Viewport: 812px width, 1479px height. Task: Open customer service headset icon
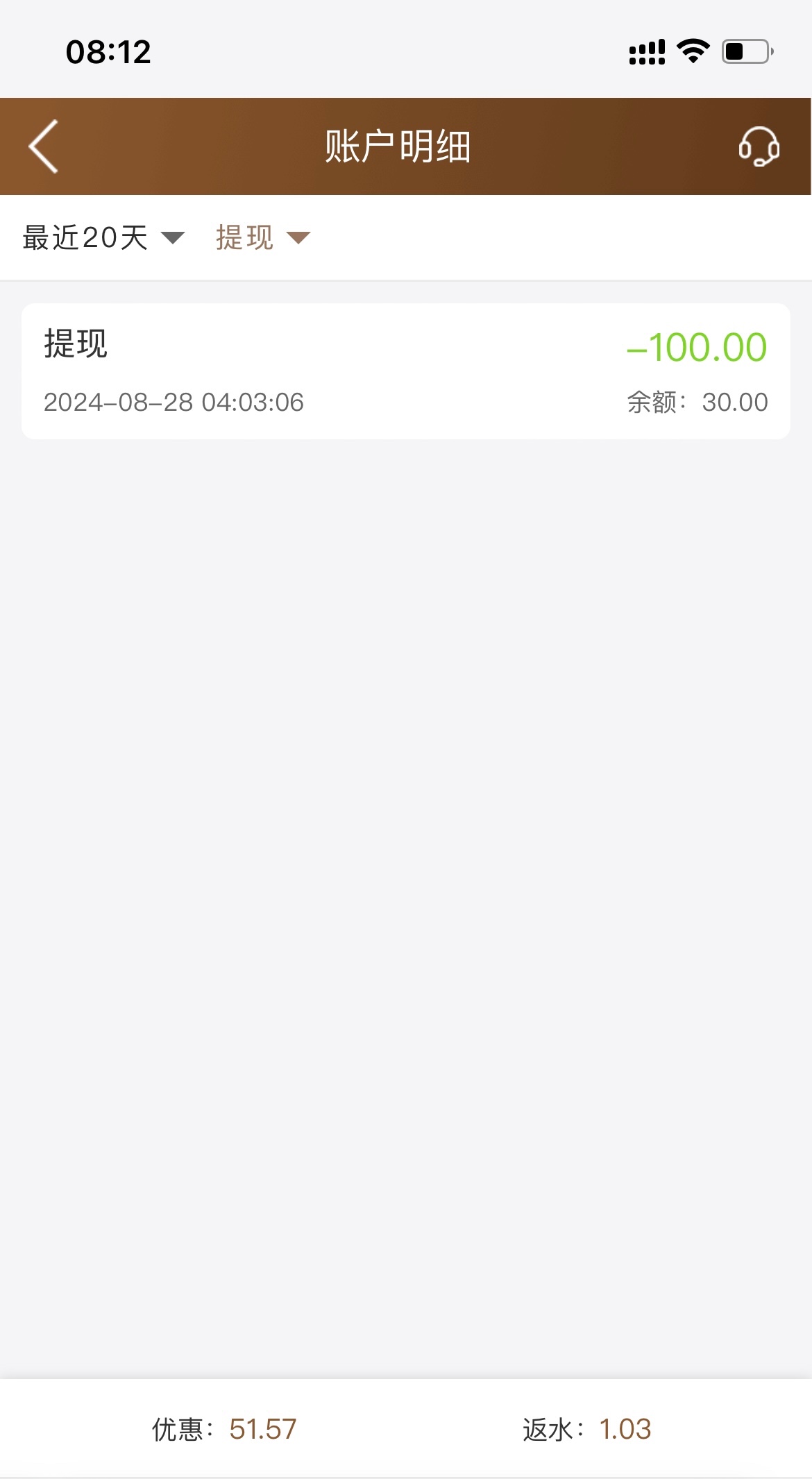pyautogui.click(x=759, y=146)
